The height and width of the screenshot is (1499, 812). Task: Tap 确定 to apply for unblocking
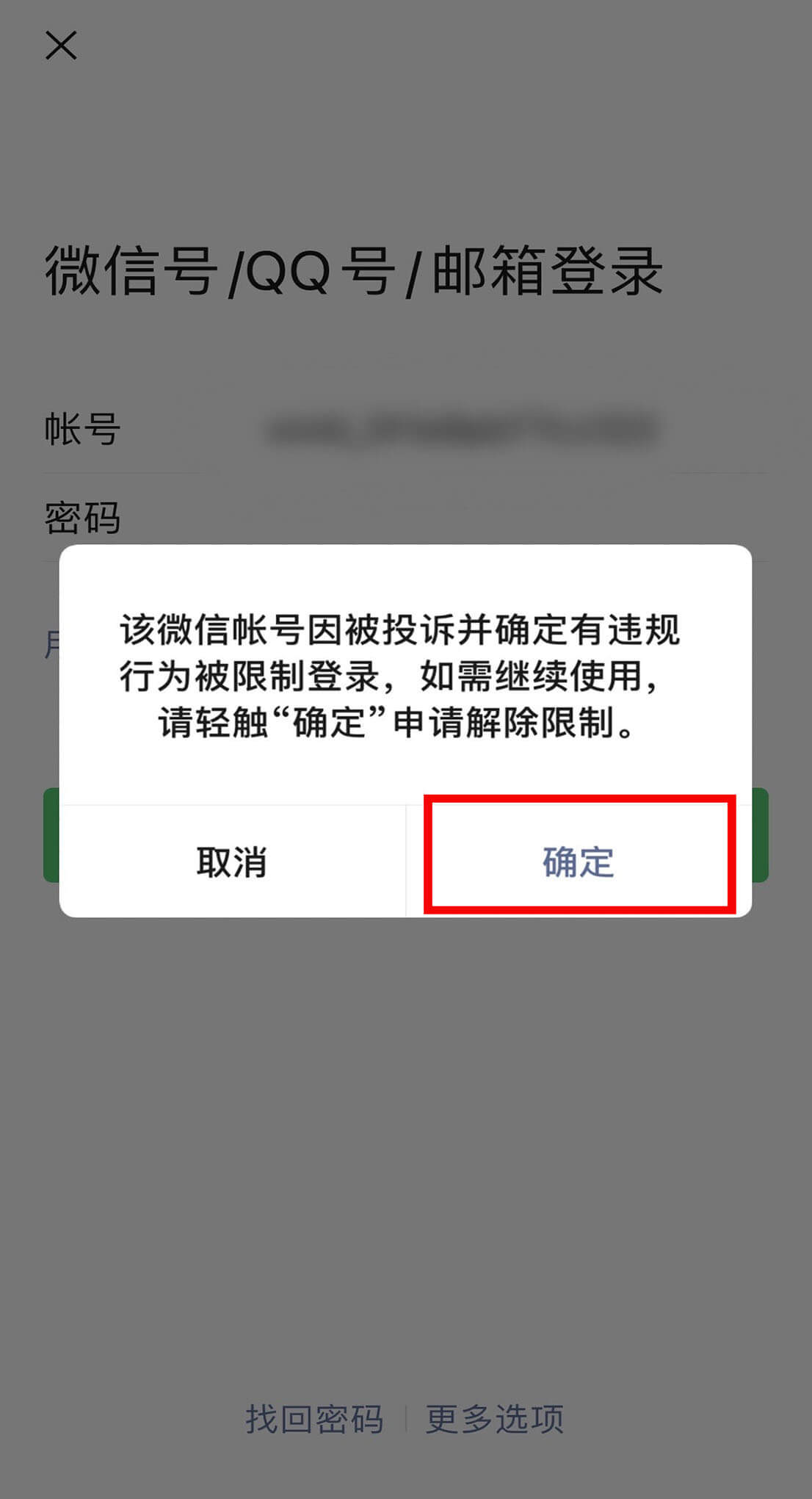tap(579, 862)
